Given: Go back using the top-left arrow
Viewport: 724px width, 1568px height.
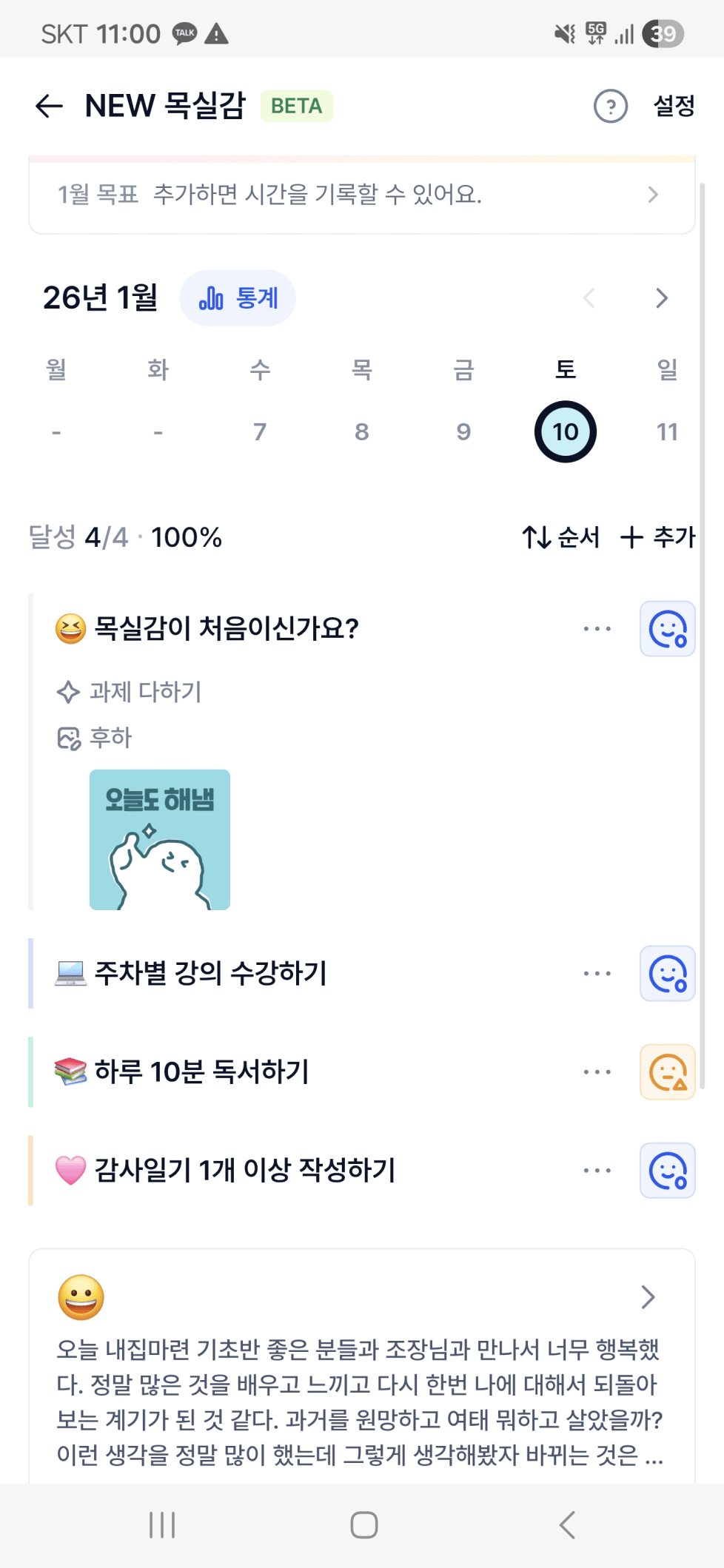Looking at the screenshot, I should 49,106.
